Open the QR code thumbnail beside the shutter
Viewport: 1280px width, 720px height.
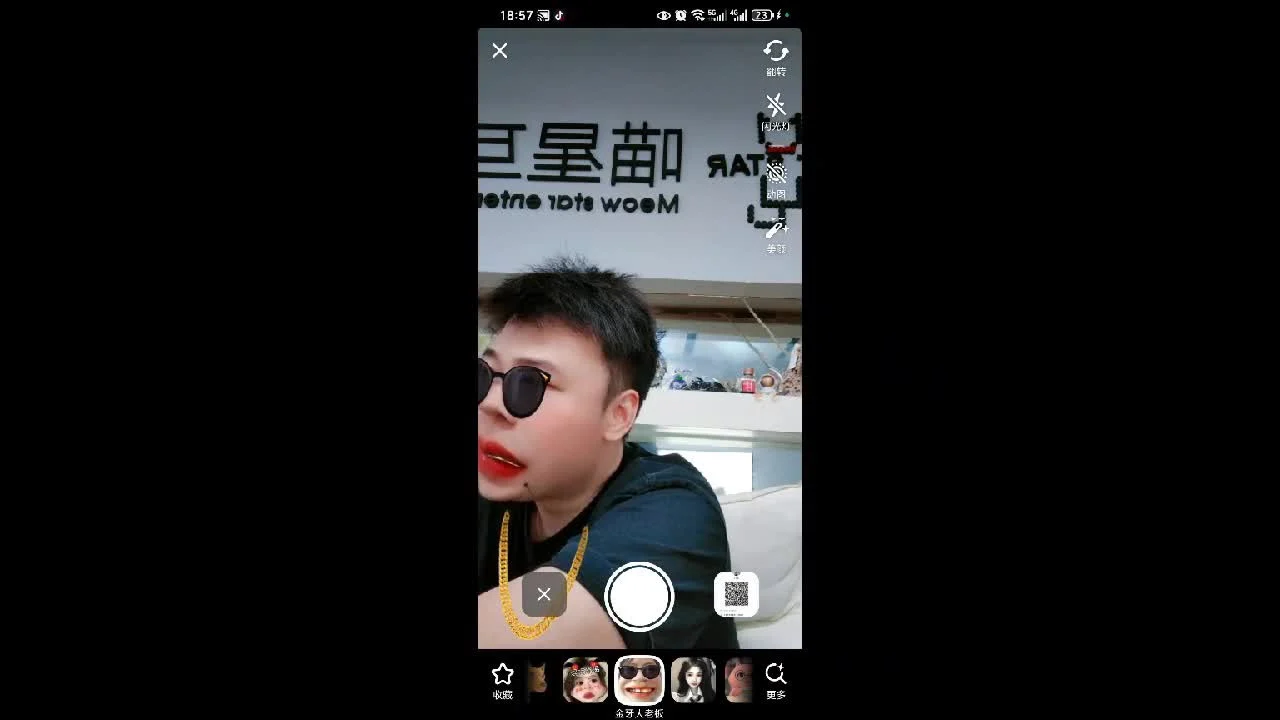tap(736, 595)
